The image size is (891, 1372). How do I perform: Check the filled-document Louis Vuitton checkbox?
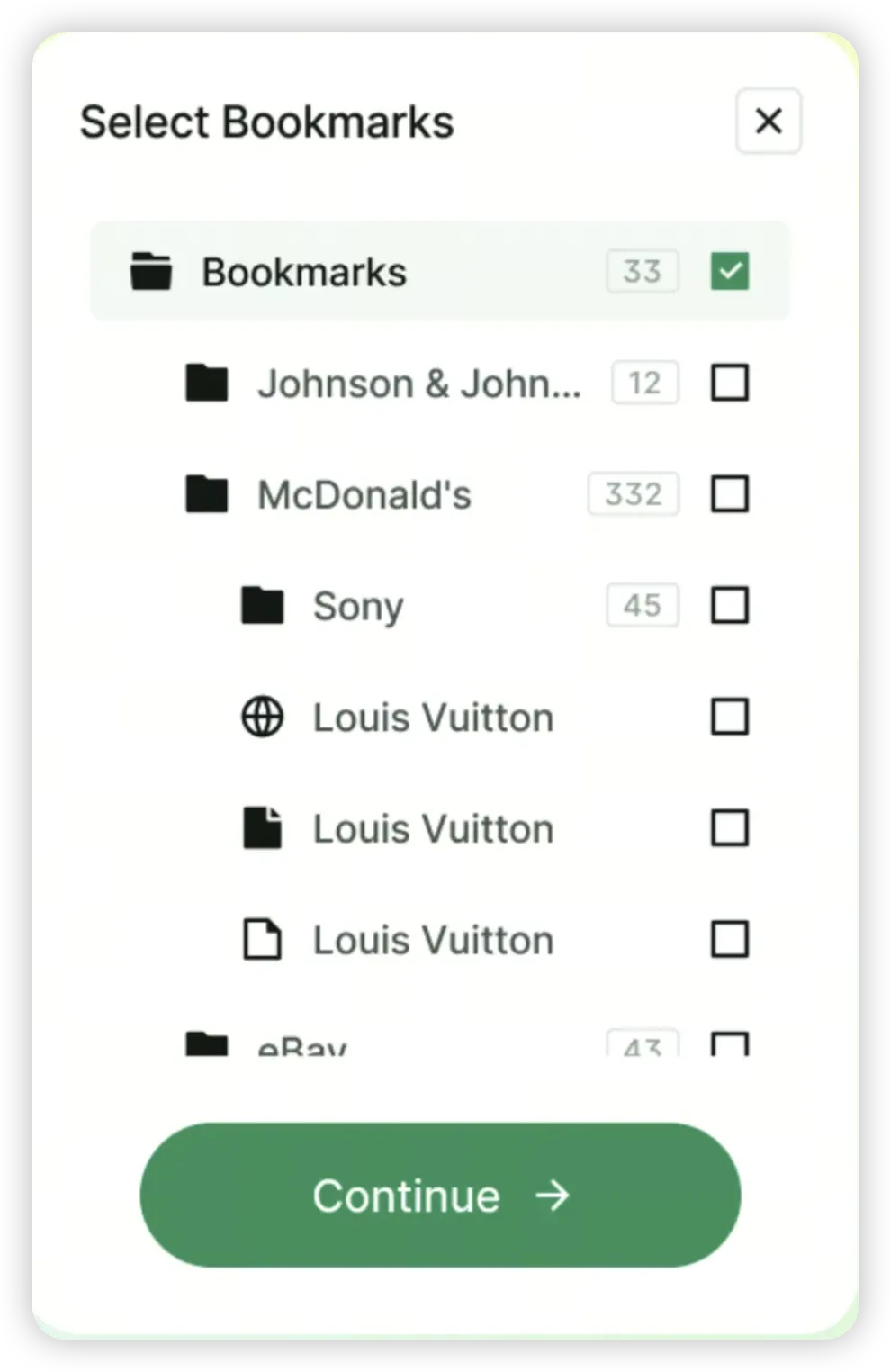click(729, 828)
